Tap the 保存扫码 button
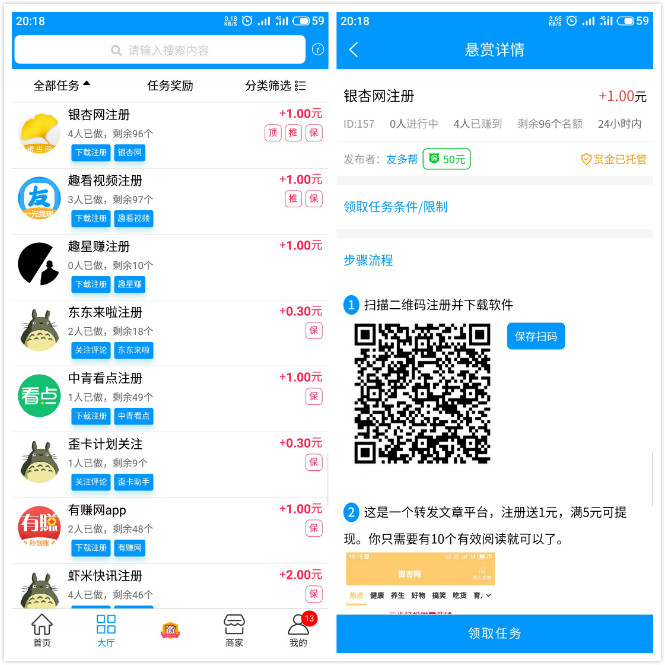 (x=535, y=336)
